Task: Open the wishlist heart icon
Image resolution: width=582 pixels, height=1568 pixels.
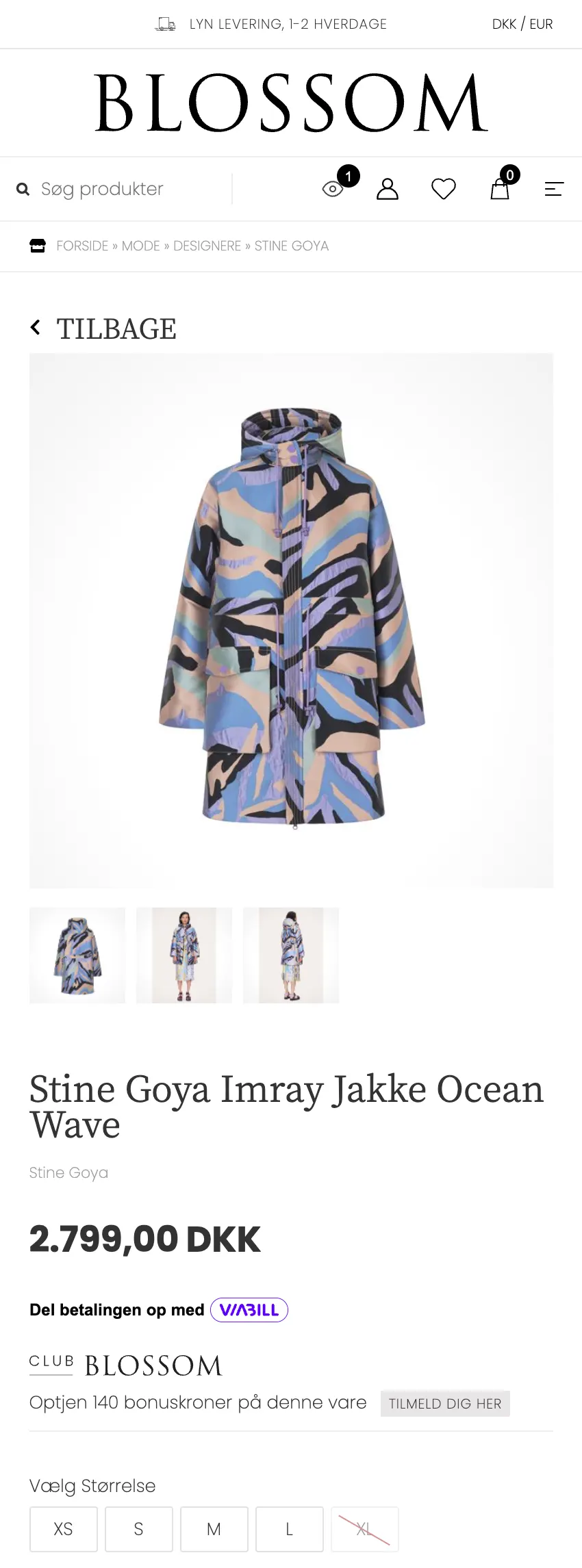Action: 444,189
